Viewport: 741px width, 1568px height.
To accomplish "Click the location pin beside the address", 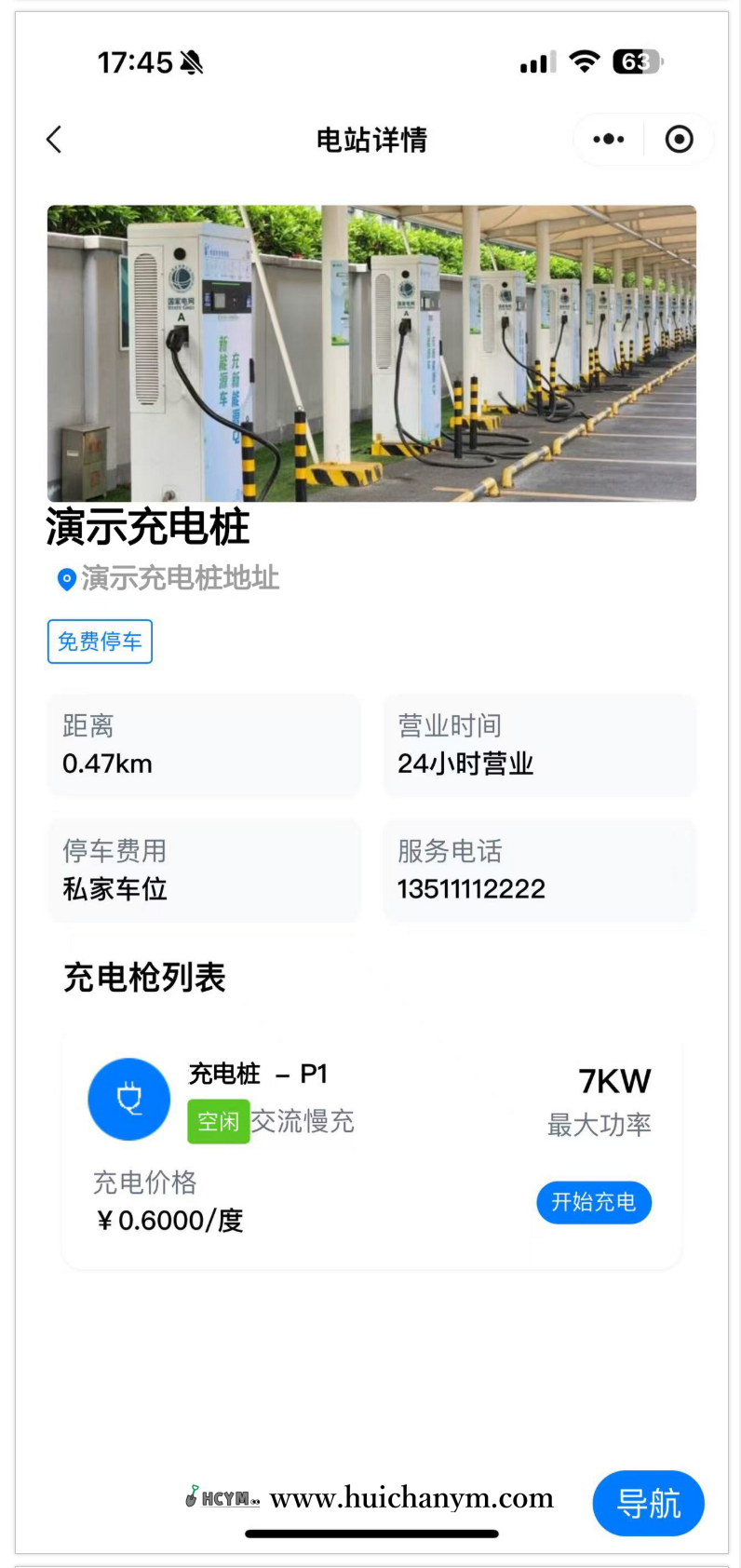I will (65, 579).
